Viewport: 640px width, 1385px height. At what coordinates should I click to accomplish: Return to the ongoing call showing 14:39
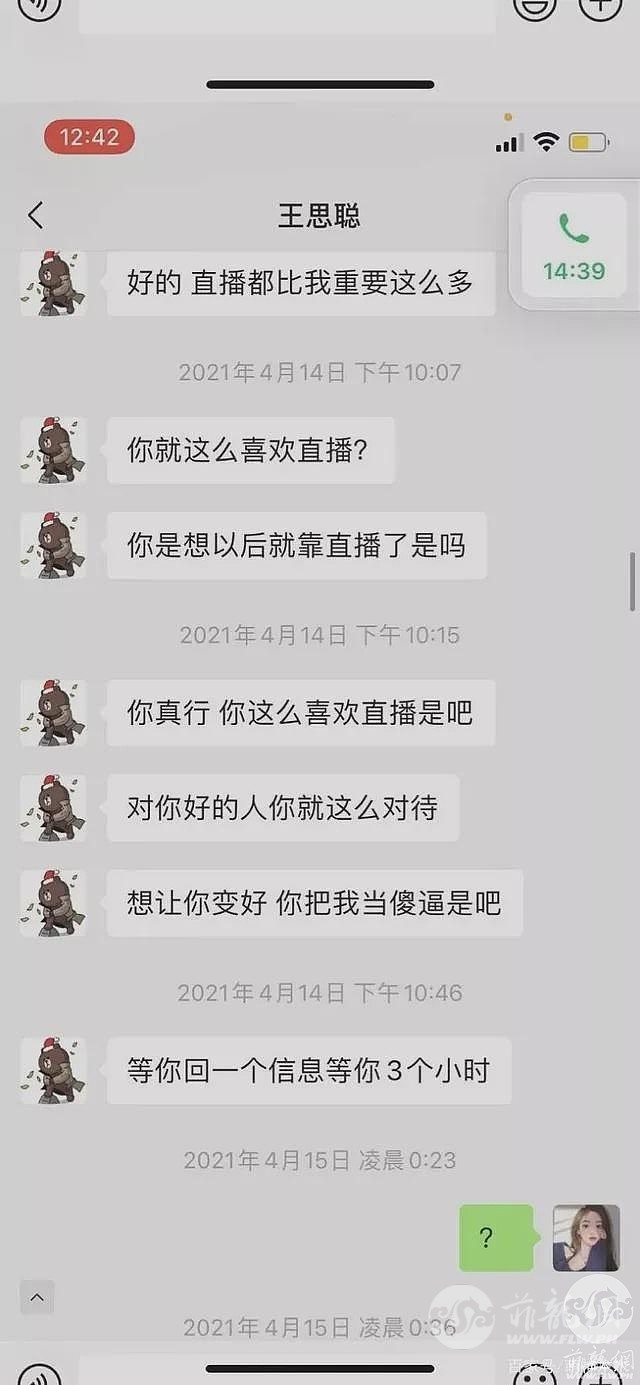point(573,246)
